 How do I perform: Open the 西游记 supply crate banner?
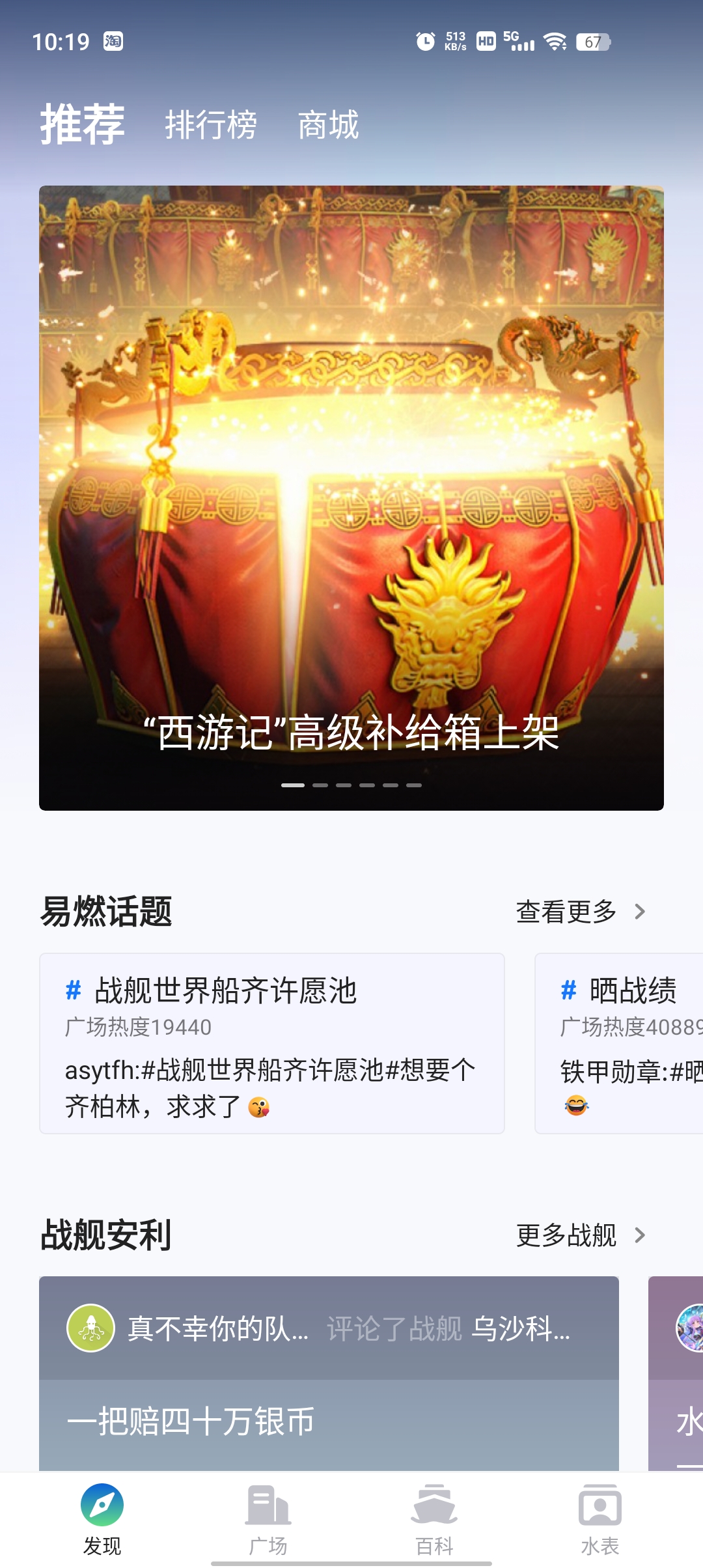coord(351,498)
